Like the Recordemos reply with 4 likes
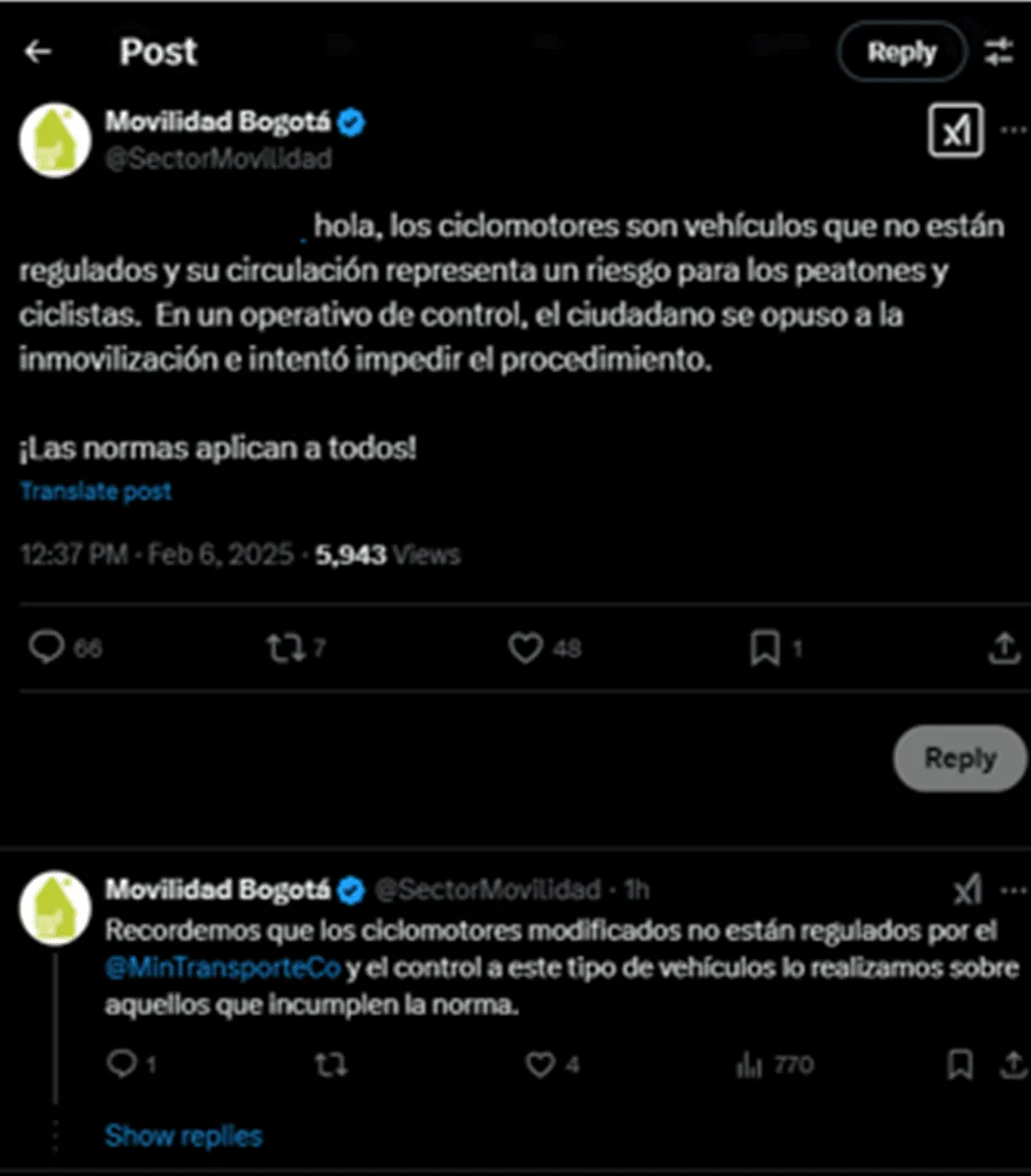1031x1176 pixels. [x=551, y=1064]
